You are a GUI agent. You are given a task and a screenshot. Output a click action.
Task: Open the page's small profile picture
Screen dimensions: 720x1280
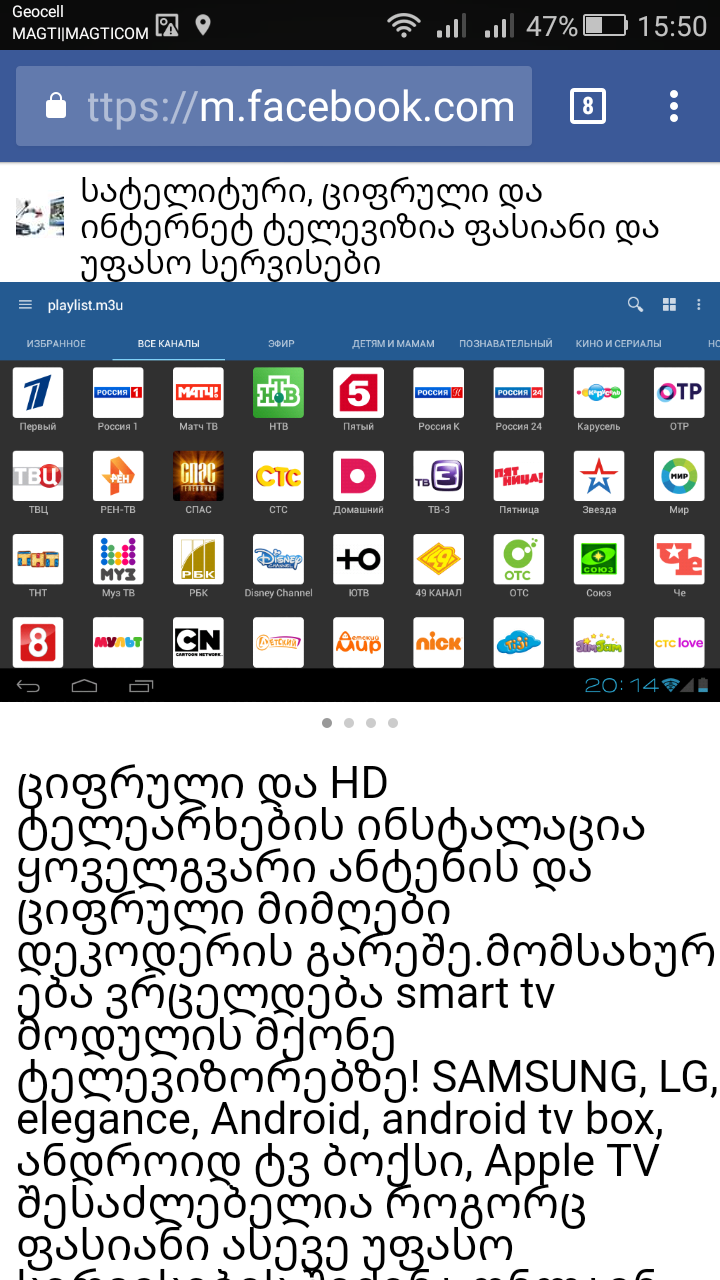pyautogui.click(x=40, y=217)
